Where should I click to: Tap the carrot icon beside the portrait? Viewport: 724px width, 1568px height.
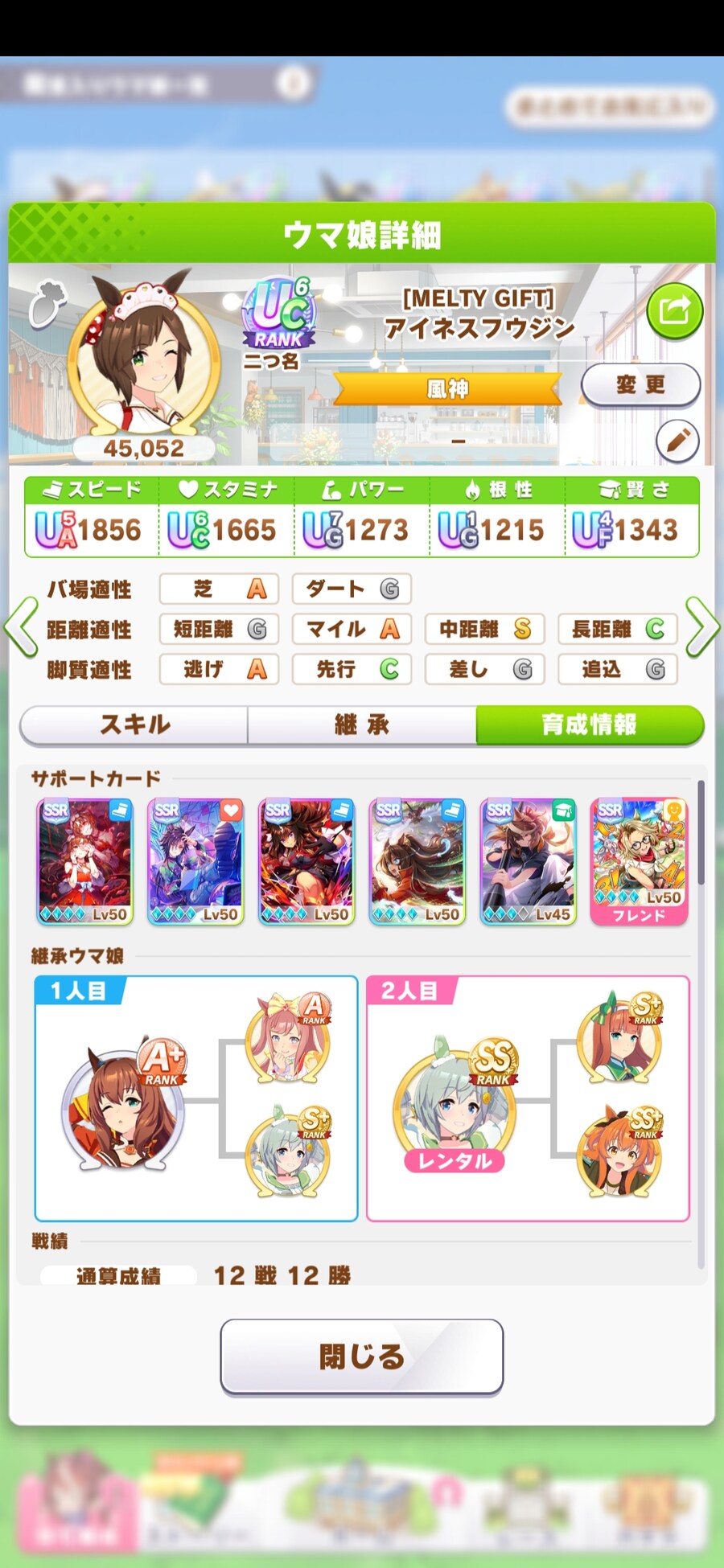(47, 304)
